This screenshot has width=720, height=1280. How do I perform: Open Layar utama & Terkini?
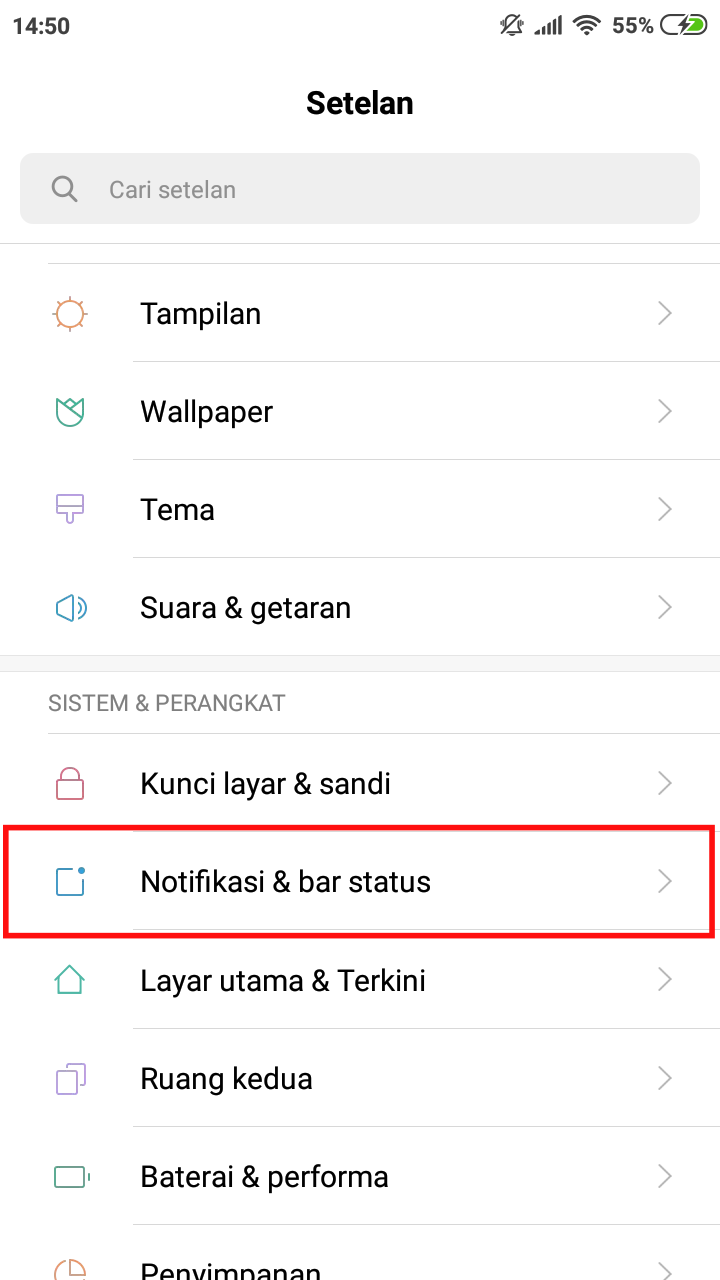click(x=360, y=980)
